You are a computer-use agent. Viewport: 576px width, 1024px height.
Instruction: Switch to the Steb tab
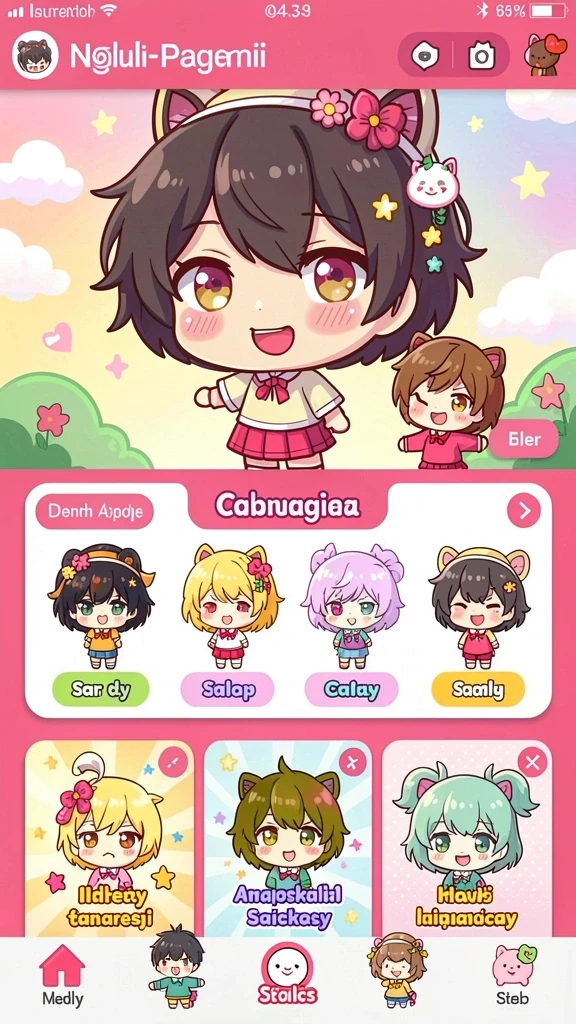pos(513,976)
